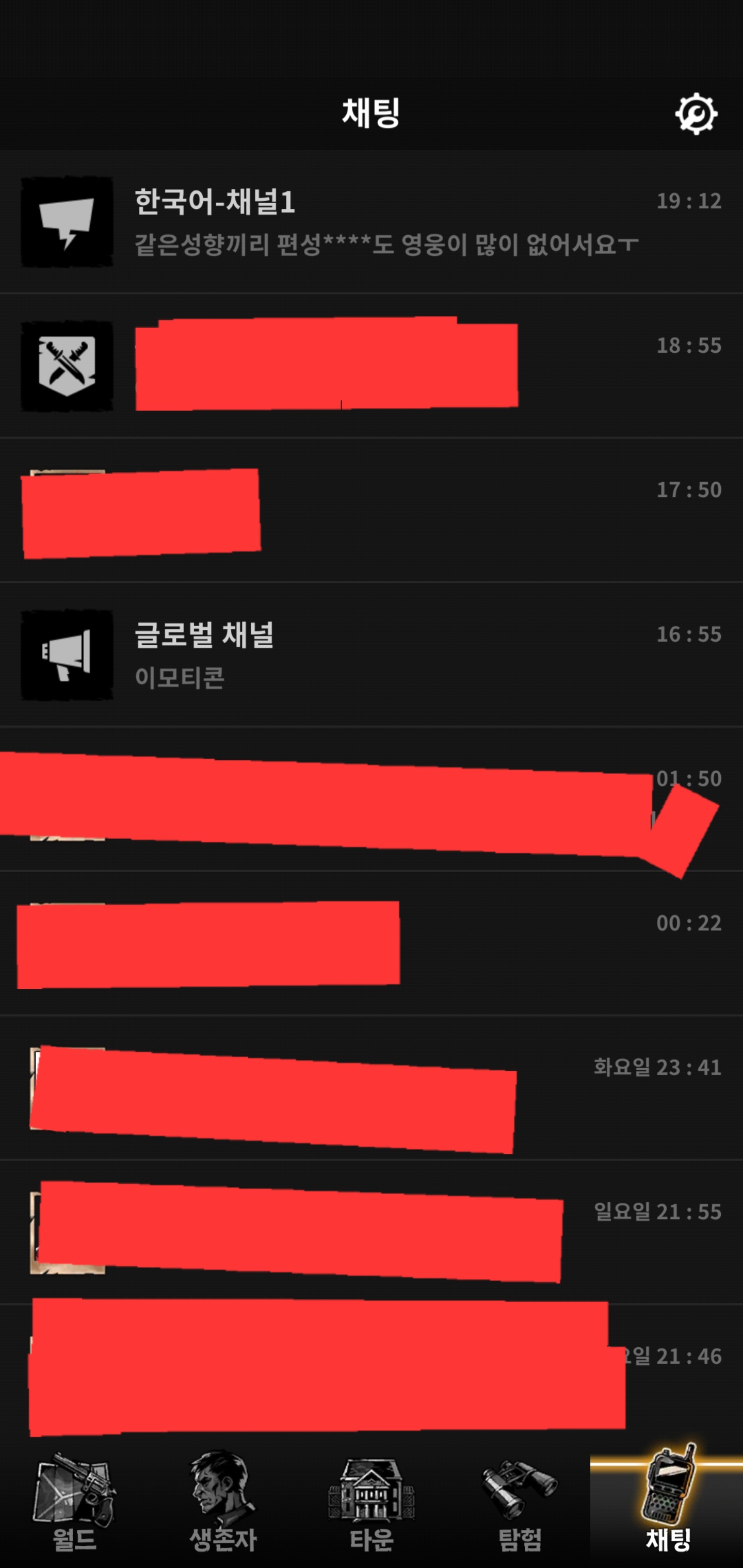Open the crossed-swords chat from 18:55
Viewport: 743px width, 1568px height.
click(372, 366)
